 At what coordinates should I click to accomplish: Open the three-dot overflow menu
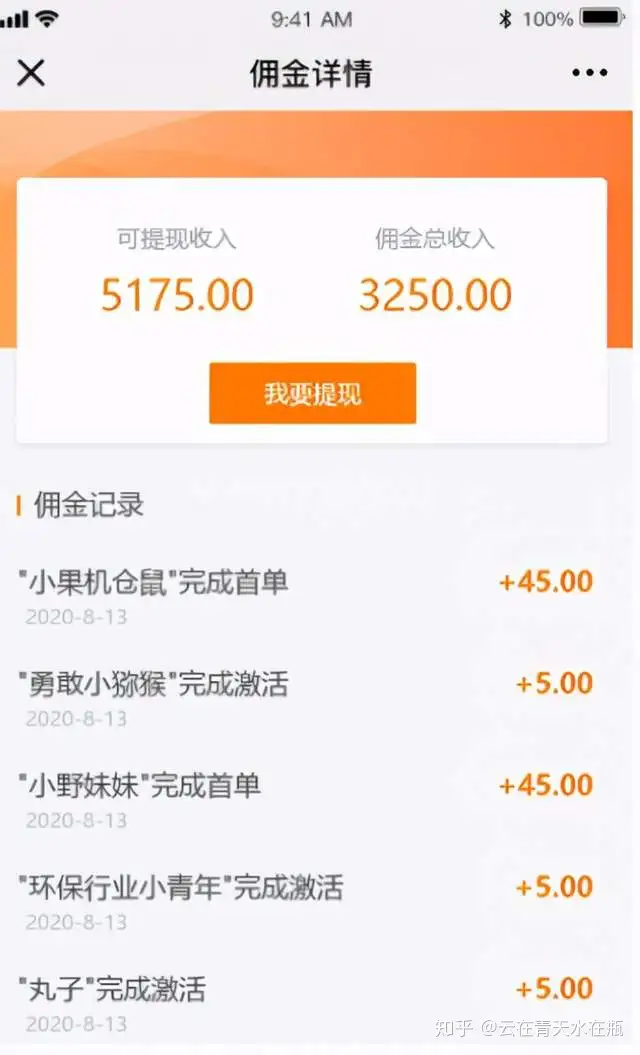click(589, 73)
